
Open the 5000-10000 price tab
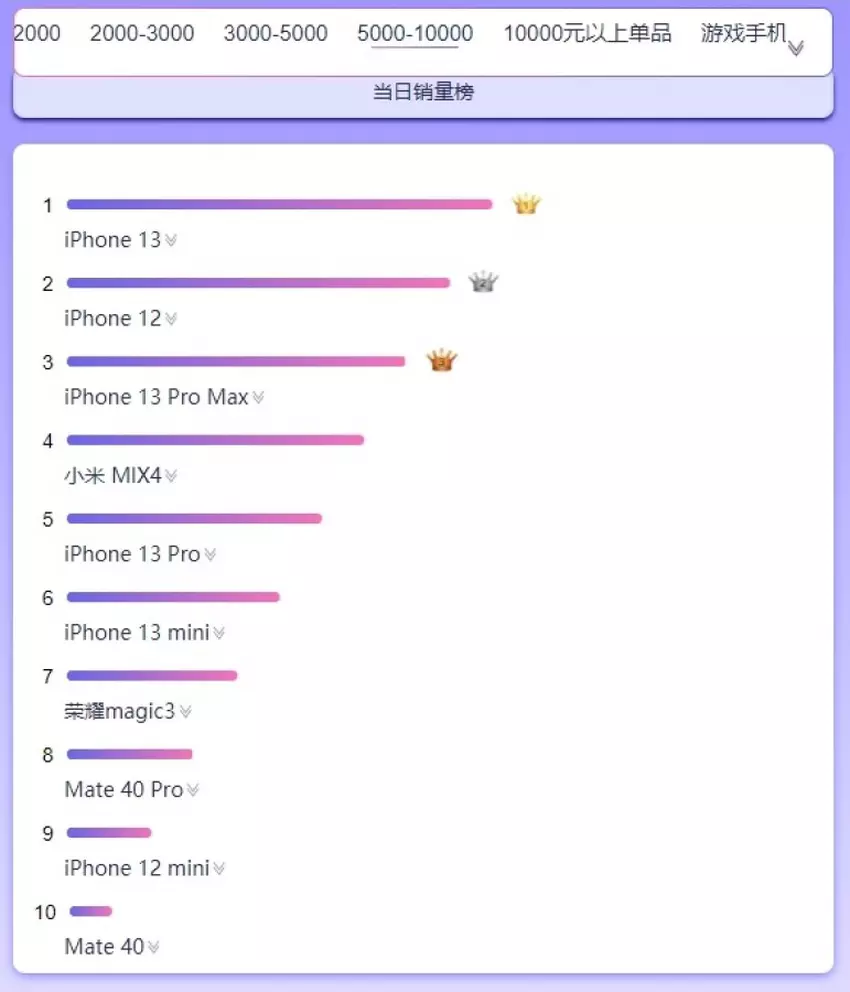tap(415, 34)
